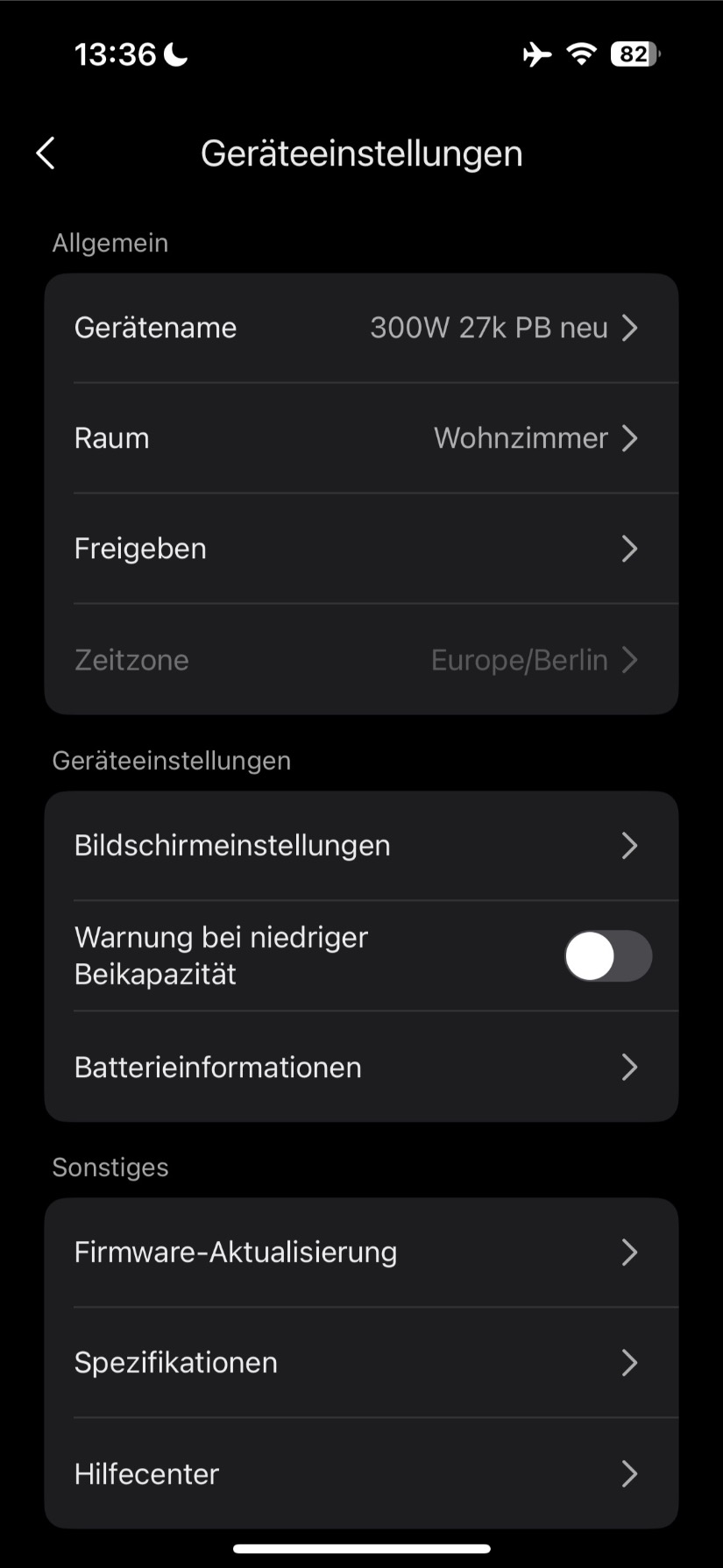View Batterieinformationen
The width and height of the screenshot is (723, 1568).
[361, 1068]
